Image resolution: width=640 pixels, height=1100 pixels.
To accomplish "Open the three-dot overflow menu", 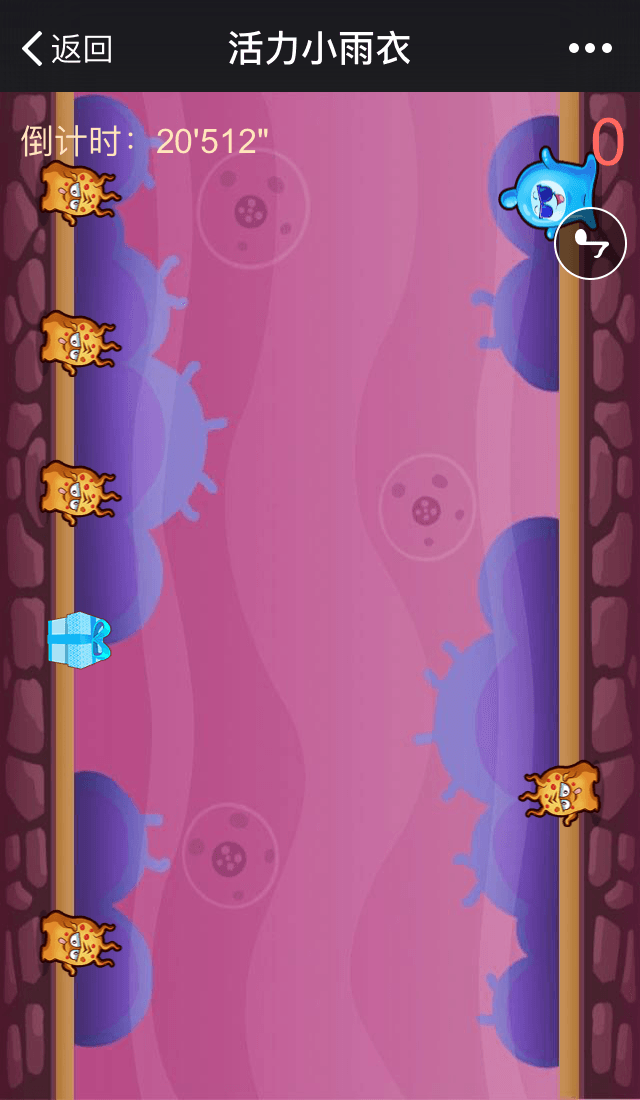I will [x=590, y=48].
